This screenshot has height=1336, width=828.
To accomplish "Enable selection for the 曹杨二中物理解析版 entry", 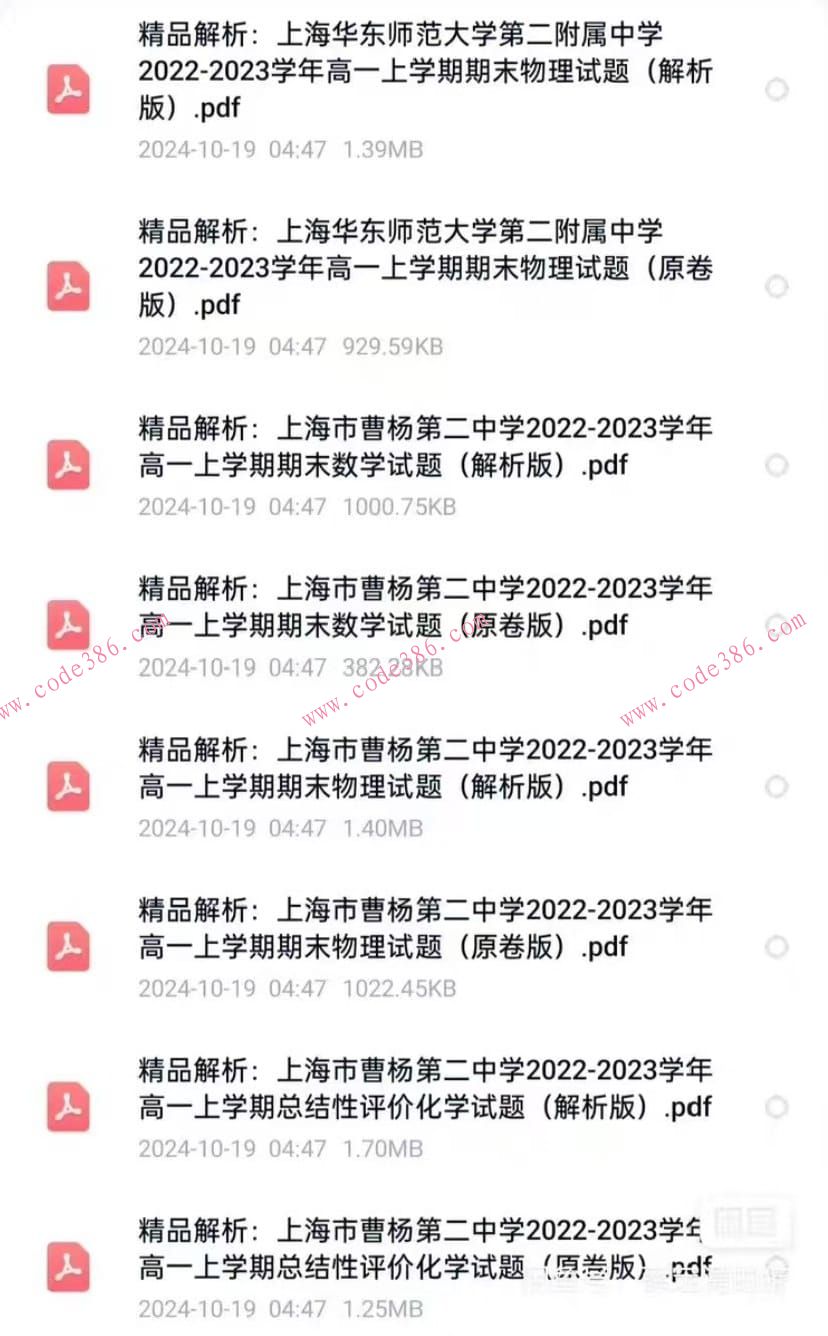I will [776, 786].
